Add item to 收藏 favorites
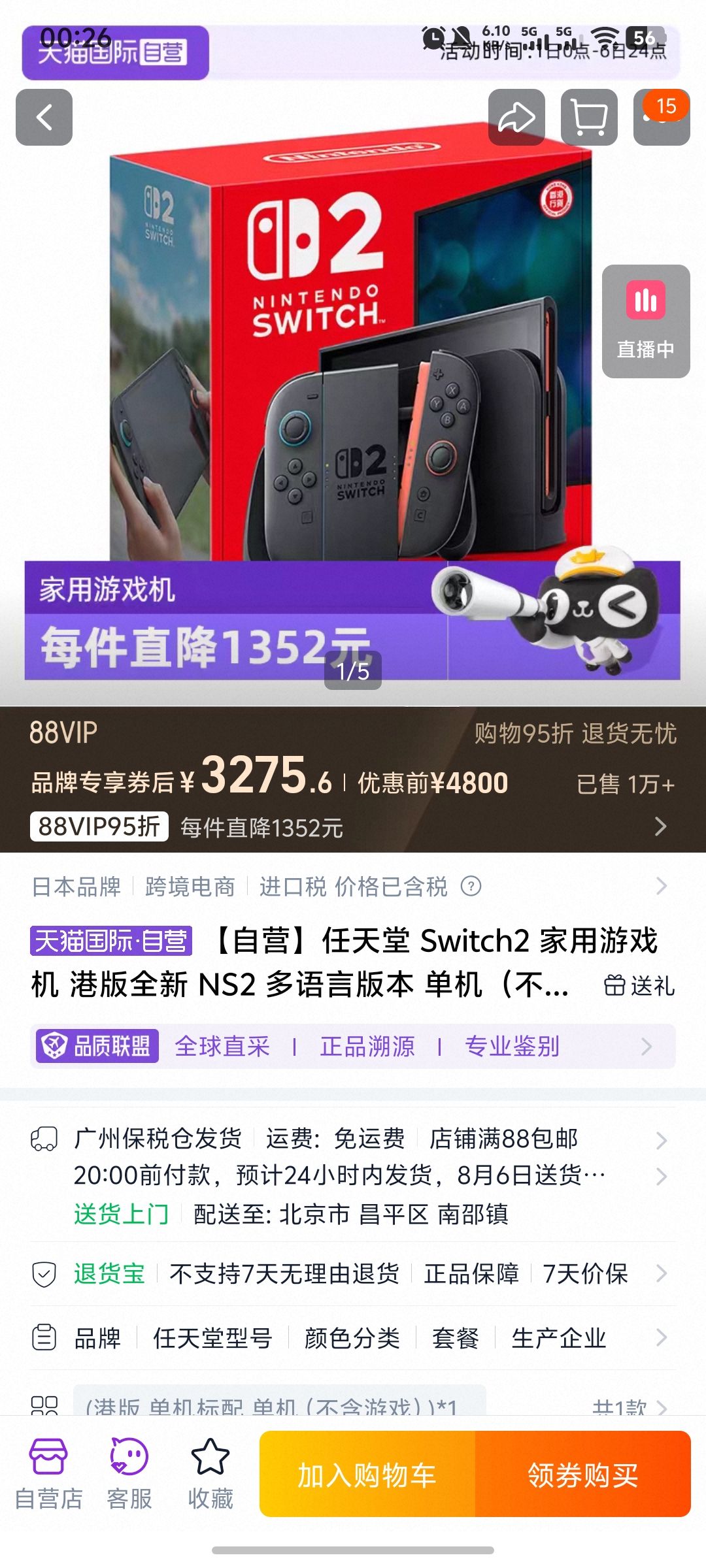This screenshot has width=706, height=1568. pos(210,1474)
